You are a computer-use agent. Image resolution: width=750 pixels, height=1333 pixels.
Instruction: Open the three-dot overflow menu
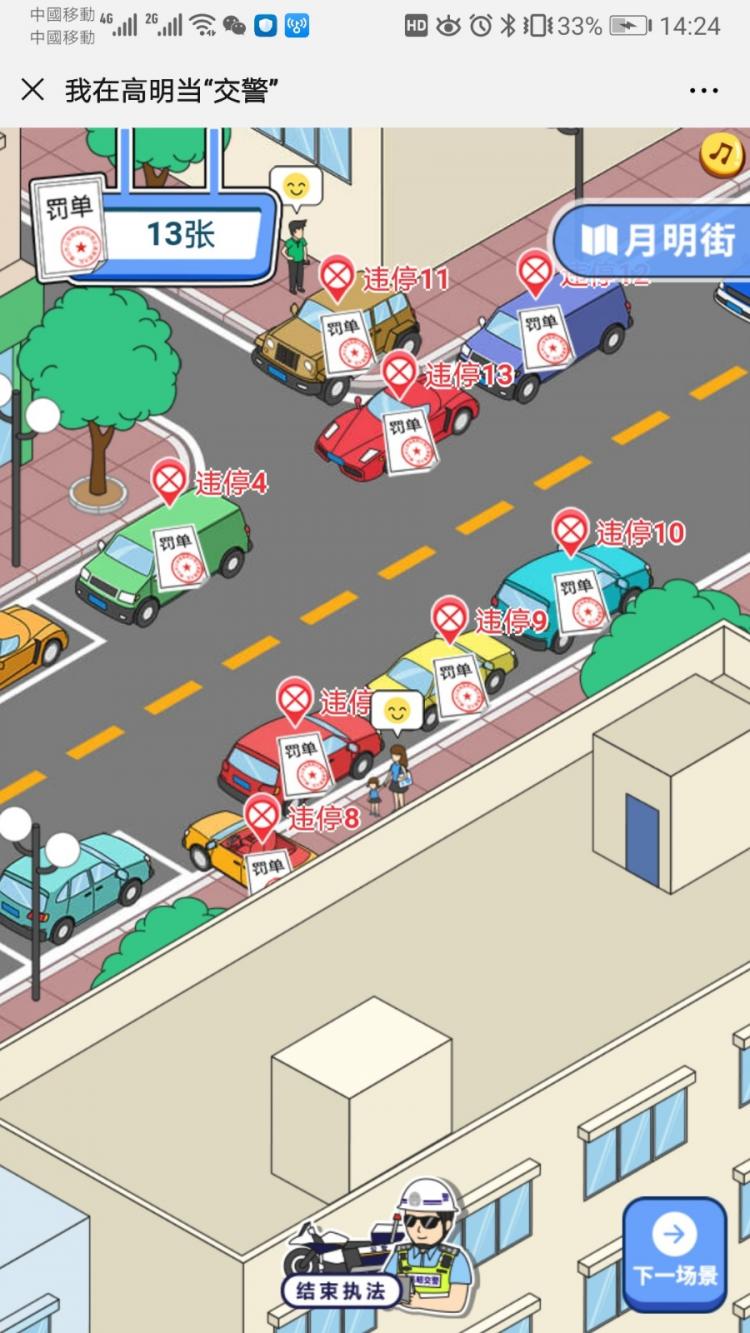(703, 90)
